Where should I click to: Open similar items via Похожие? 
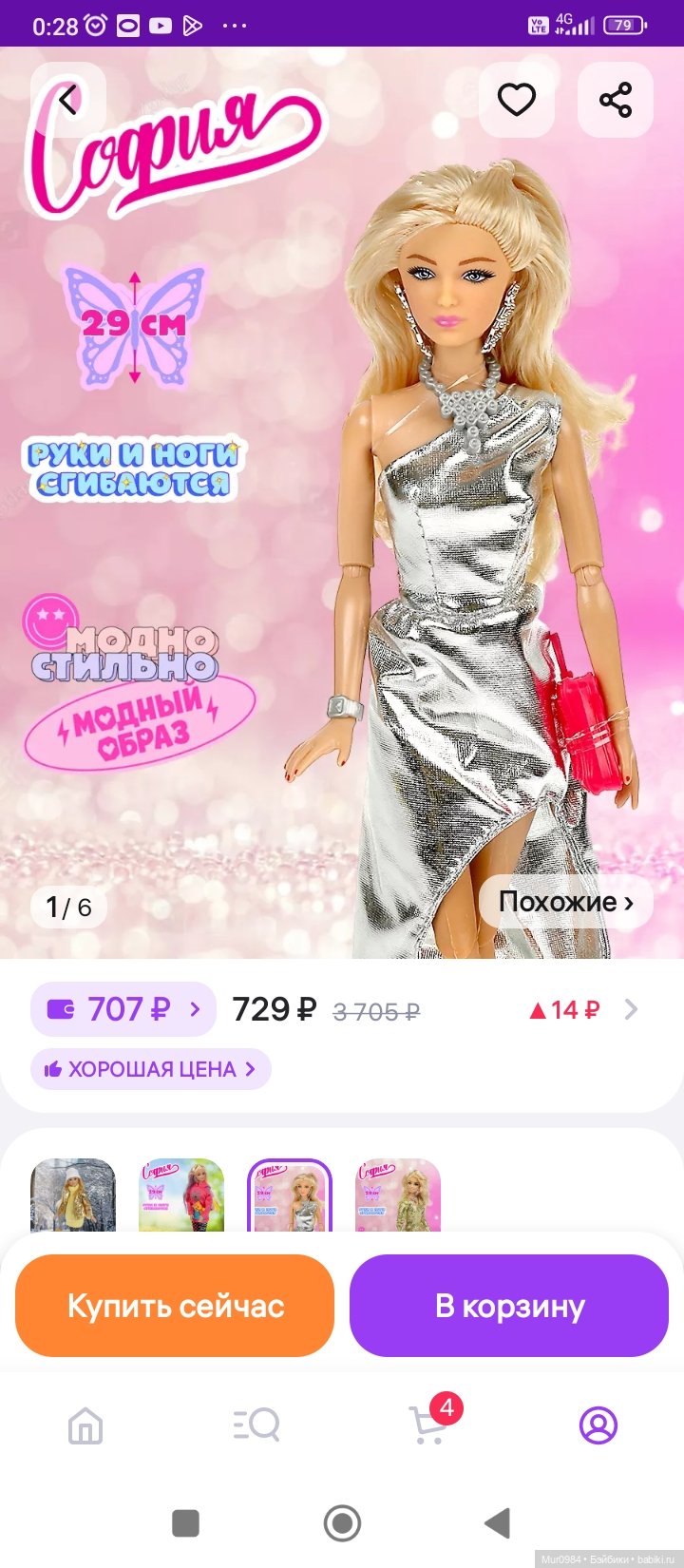[566, 902]
